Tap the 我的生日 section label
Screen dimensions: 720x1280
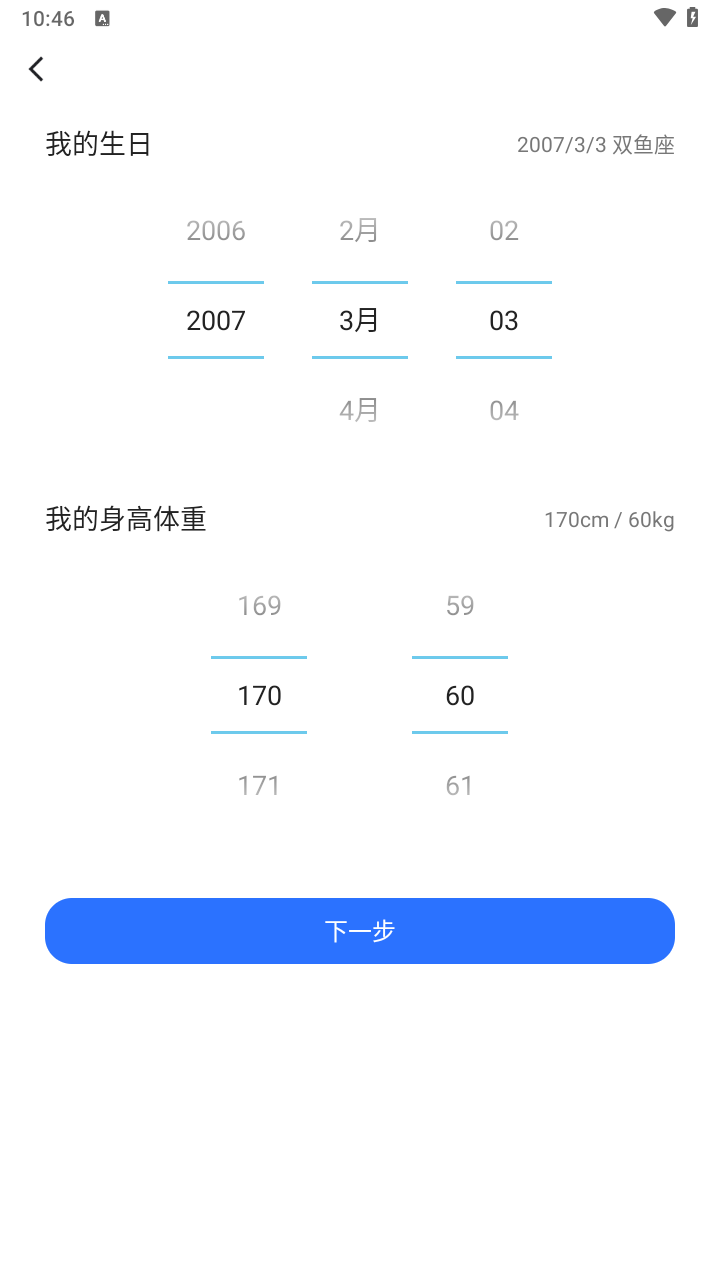(x=97, y=144)
